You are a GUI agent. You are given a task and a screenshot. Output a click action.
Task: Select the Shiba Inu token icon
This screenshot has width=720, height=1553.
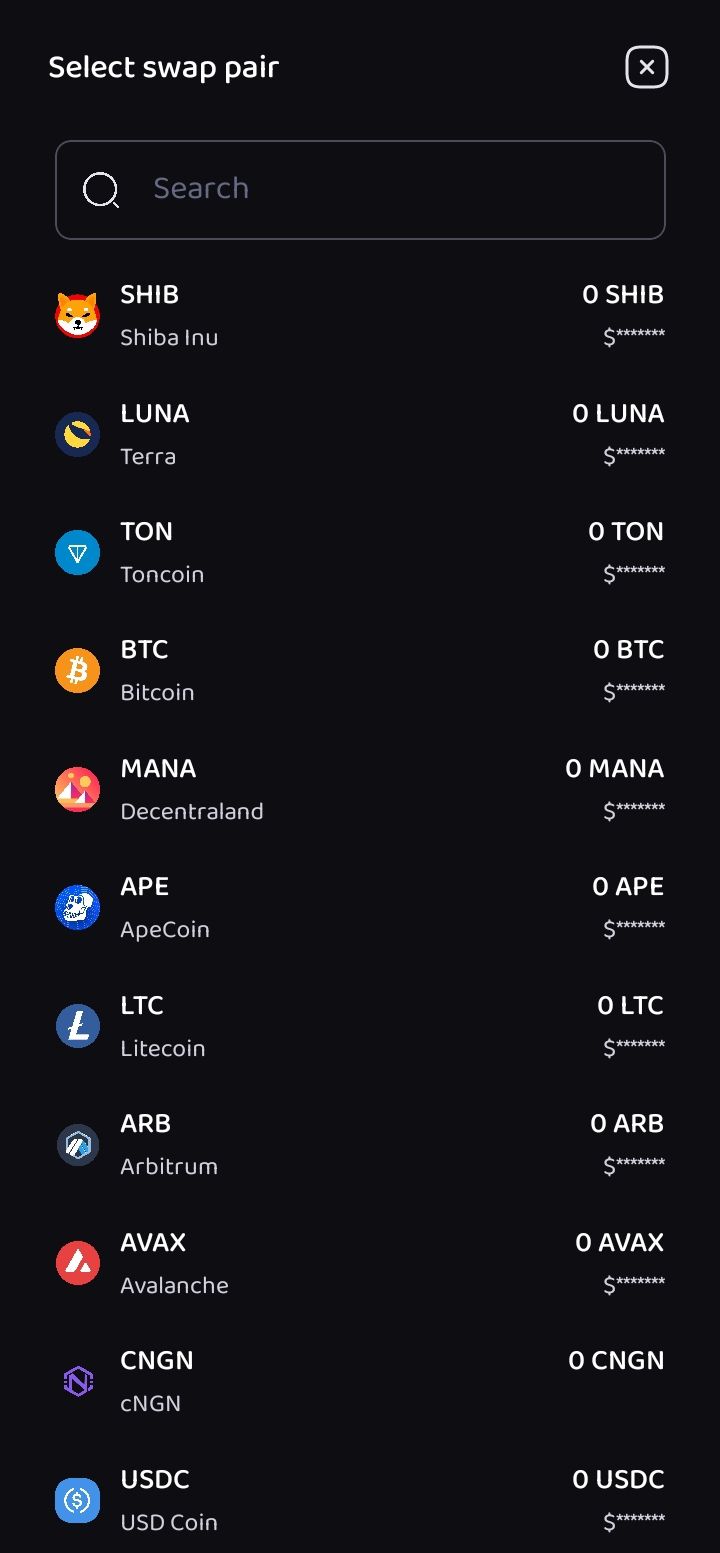(x=77, y=315)
